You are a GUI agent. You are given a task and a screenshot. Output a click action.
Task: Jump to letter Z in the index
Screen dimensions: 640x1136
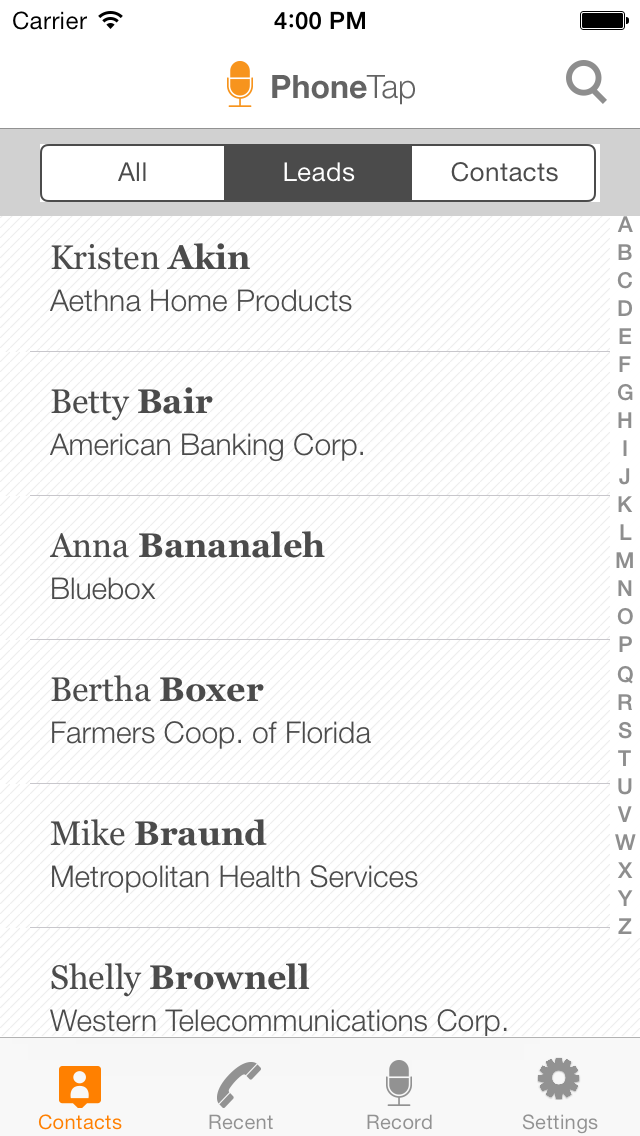coord(625,927)
